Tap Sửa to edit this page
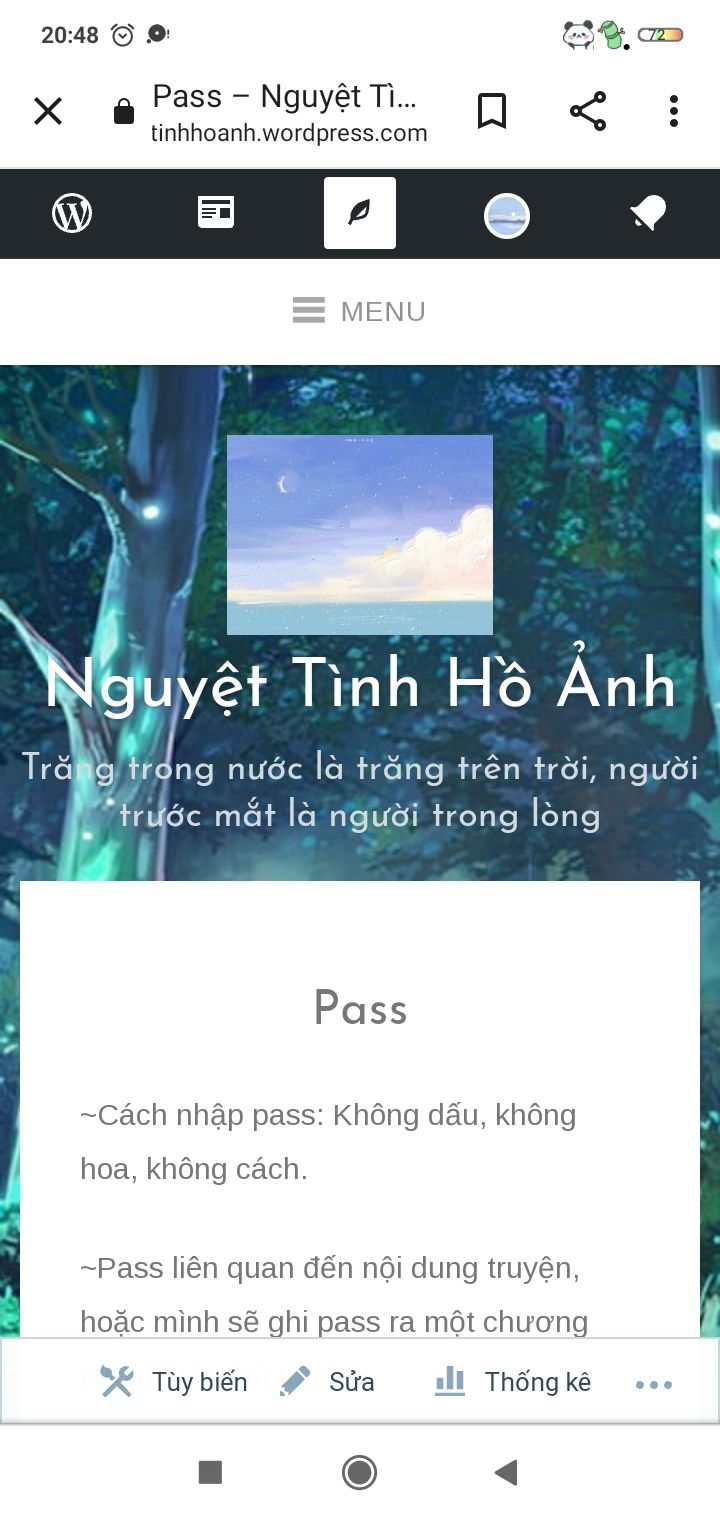 [x=328, y=1382]
